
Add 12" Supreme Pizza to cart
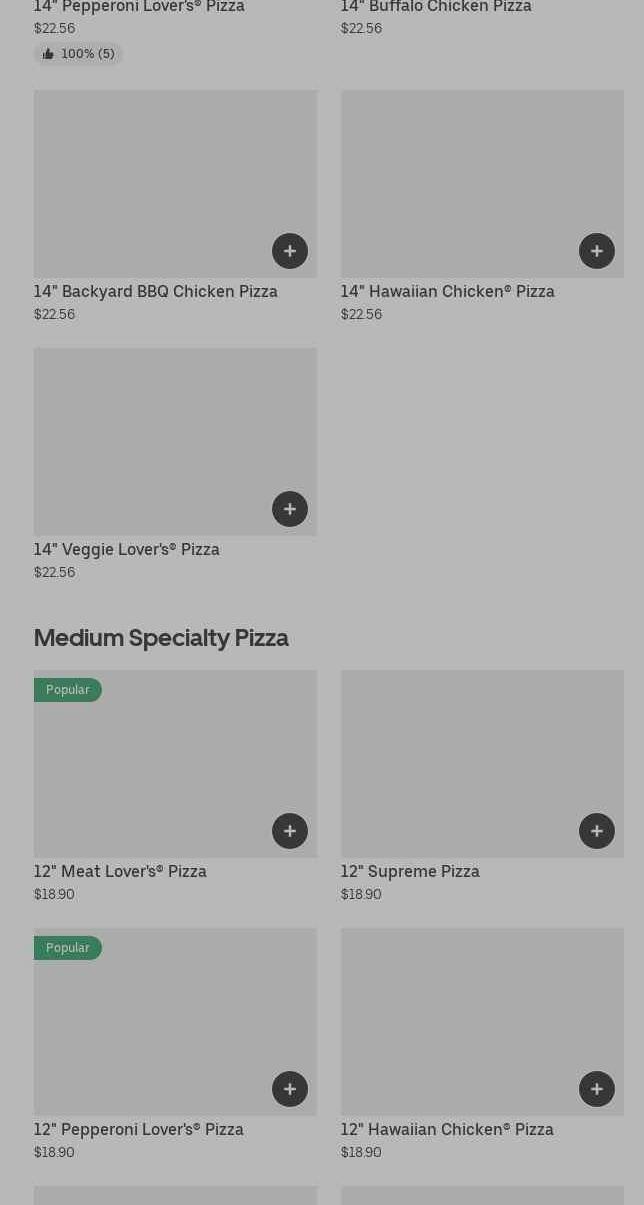[x=597, y=831]
